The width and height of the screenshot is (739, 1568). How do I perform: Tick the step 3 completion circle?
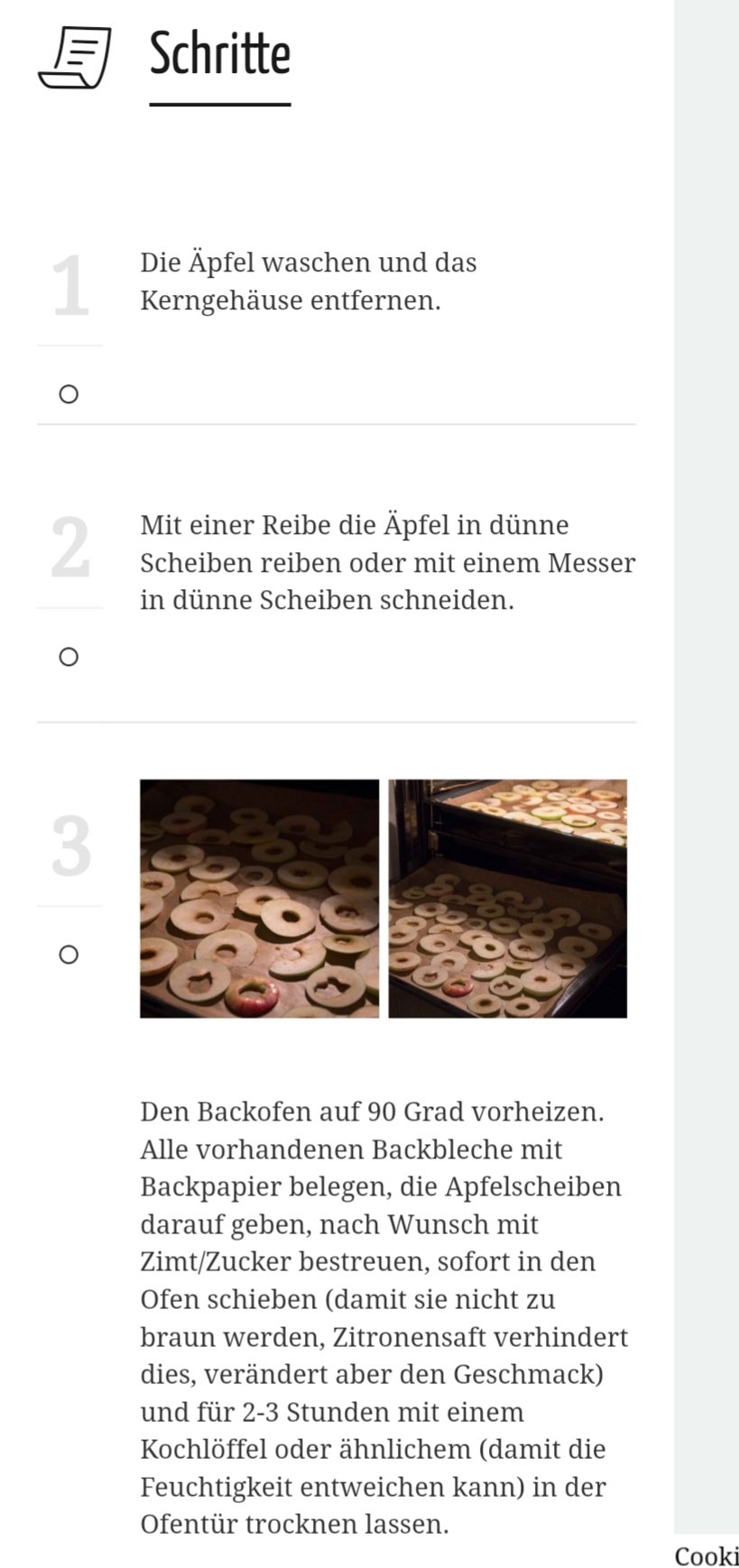(x=69, y=955)
